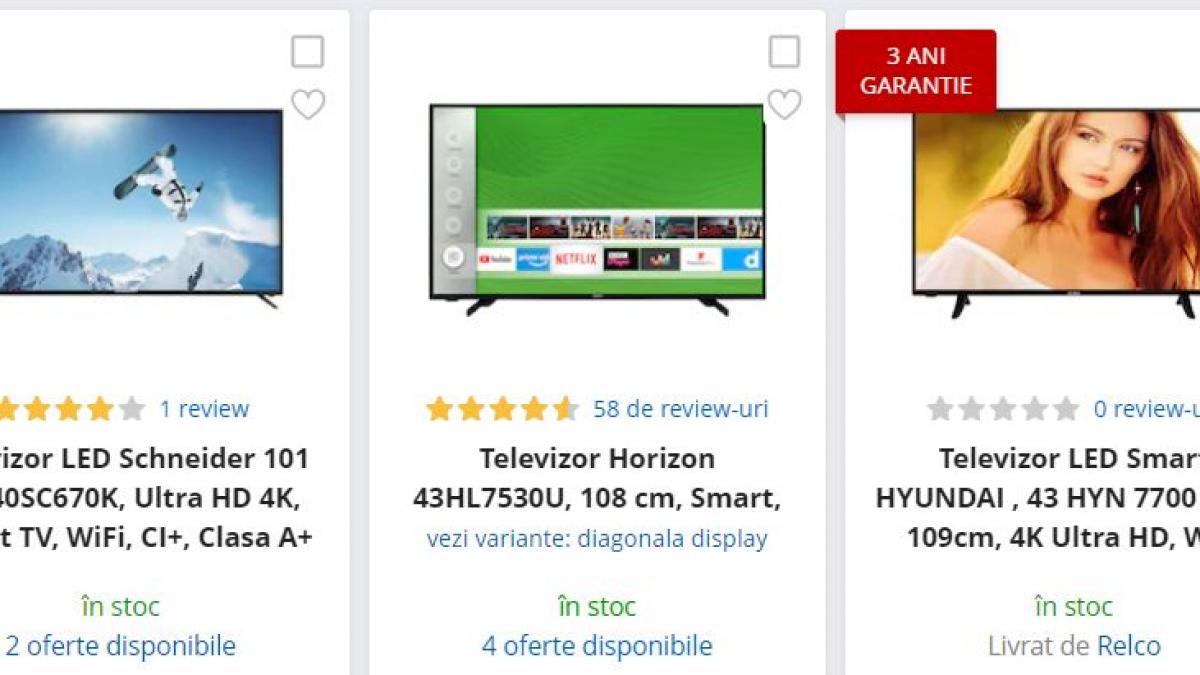The height and width of the screenshot is (675, 1200).
Task: View the 2 oferte disponibile for the Schneider TV
Action: tap(120, 646)
